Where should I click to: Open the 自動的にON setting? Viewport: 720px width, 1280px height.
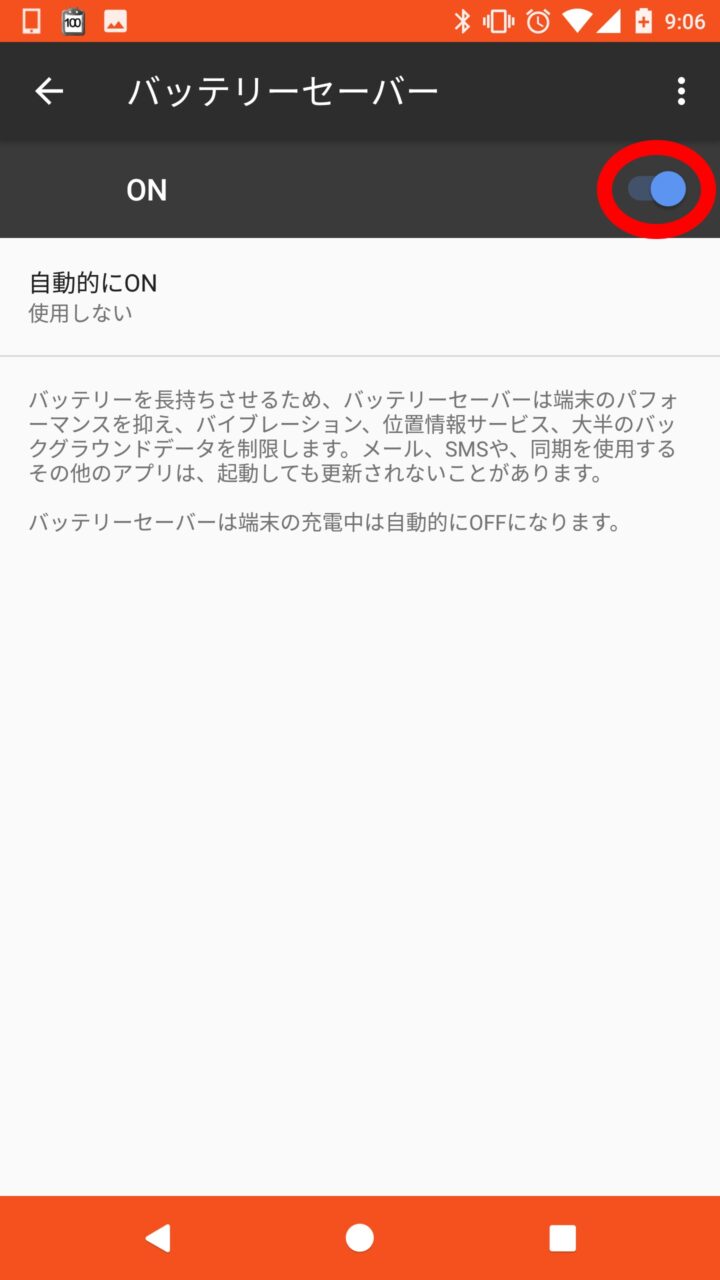(x=360, y=297)
